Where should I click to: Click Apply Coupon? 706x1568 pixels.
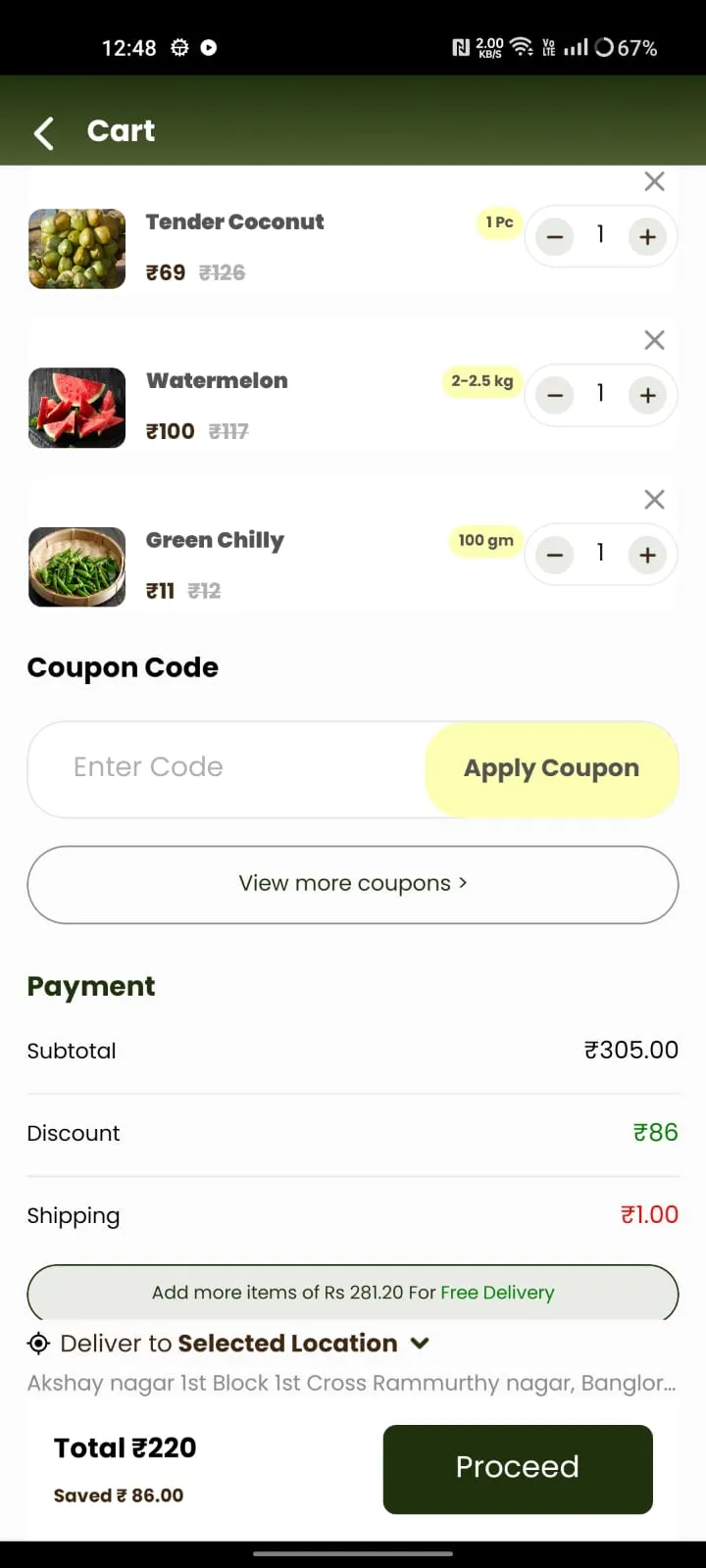[551, 768]
